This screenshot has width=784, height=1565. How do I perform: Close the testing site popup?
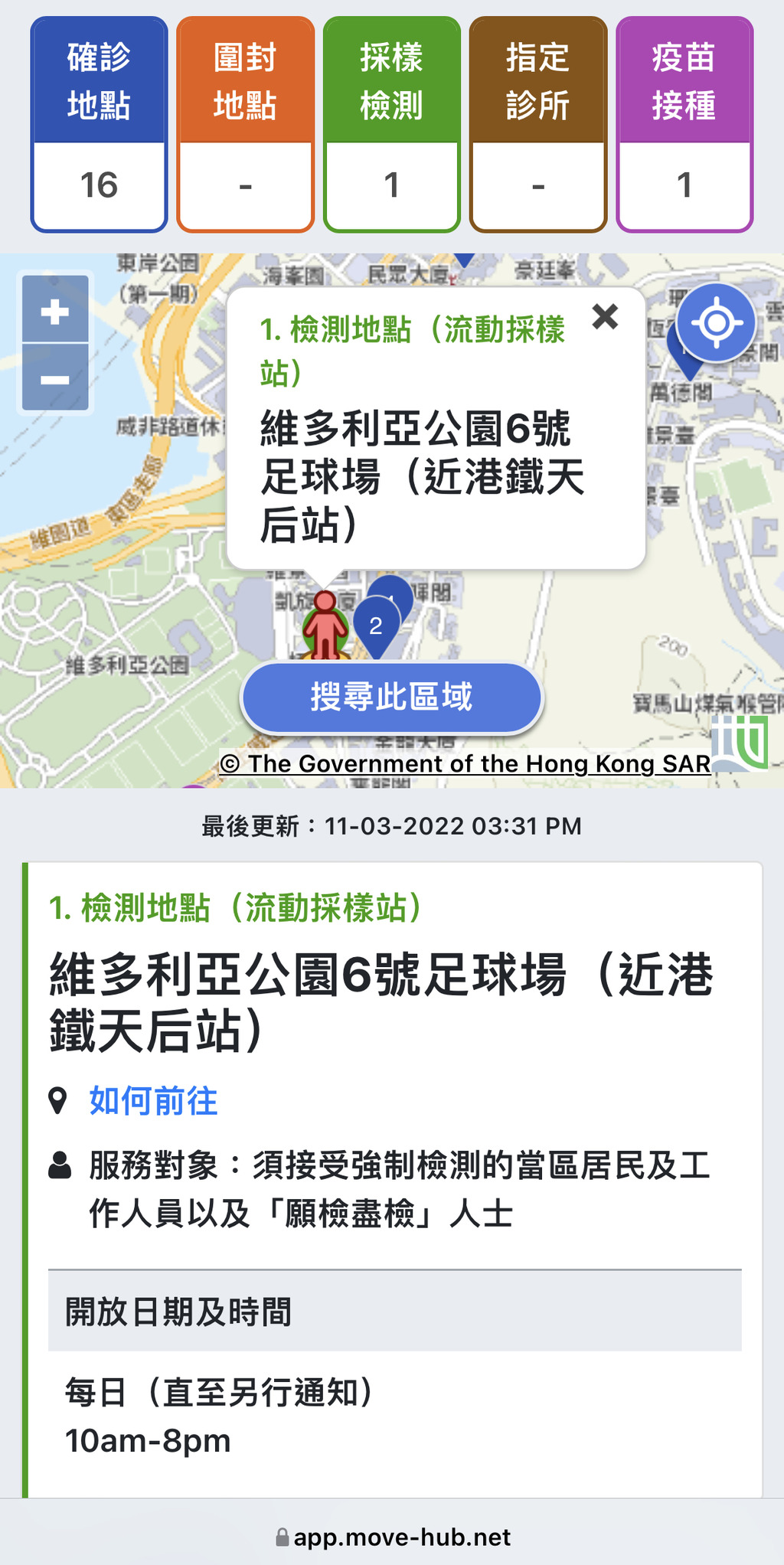[x=605, y=316]
